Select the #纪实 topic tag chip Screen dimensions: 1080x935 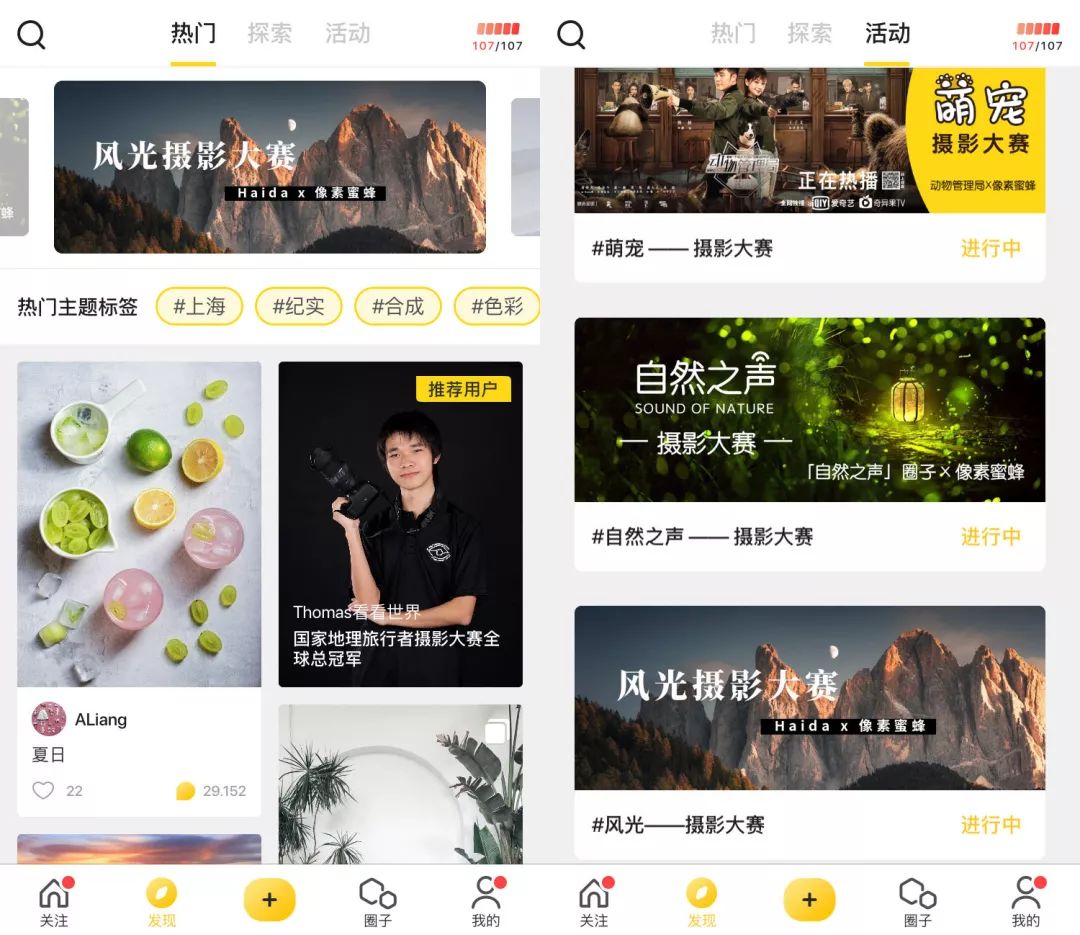point(298,307)
